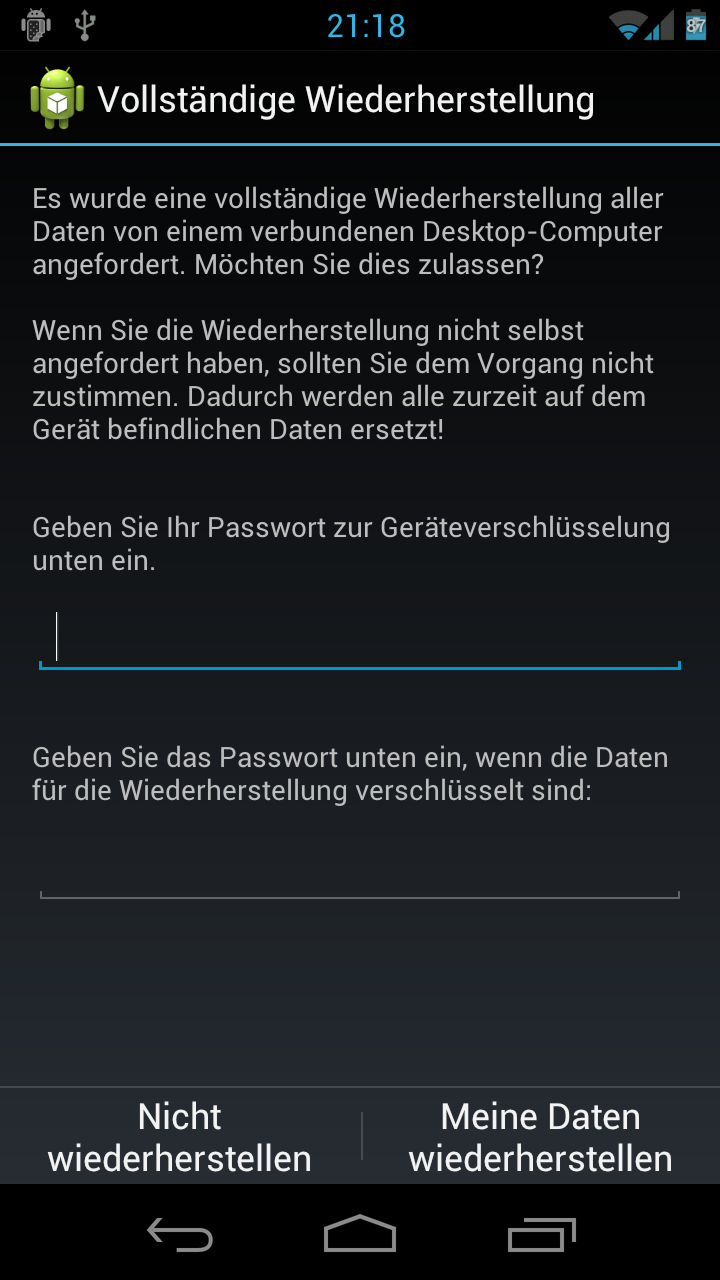
Task: Go back using the system back button
Action: point(180,1234)
